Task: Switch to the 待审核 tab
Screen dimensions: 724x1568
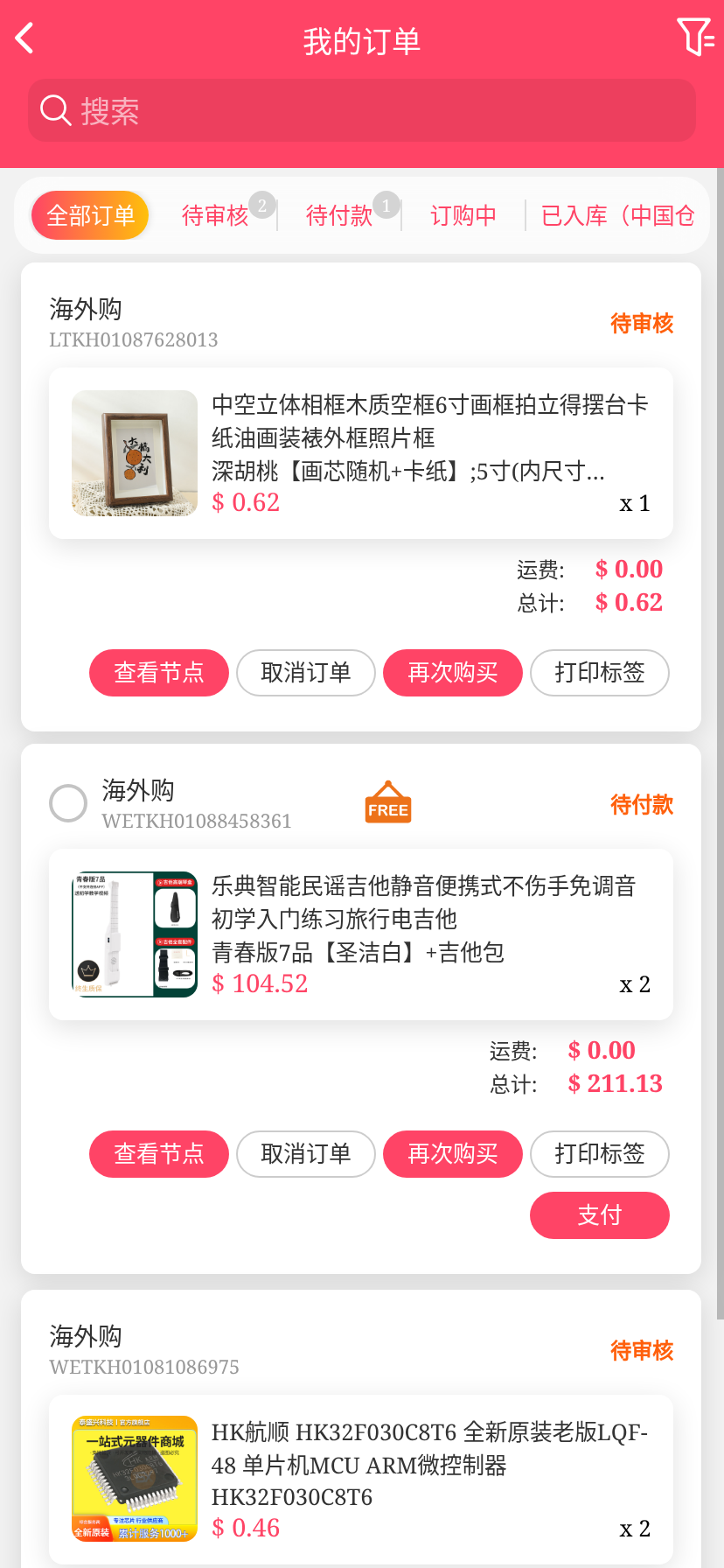Action: point(216,215)
